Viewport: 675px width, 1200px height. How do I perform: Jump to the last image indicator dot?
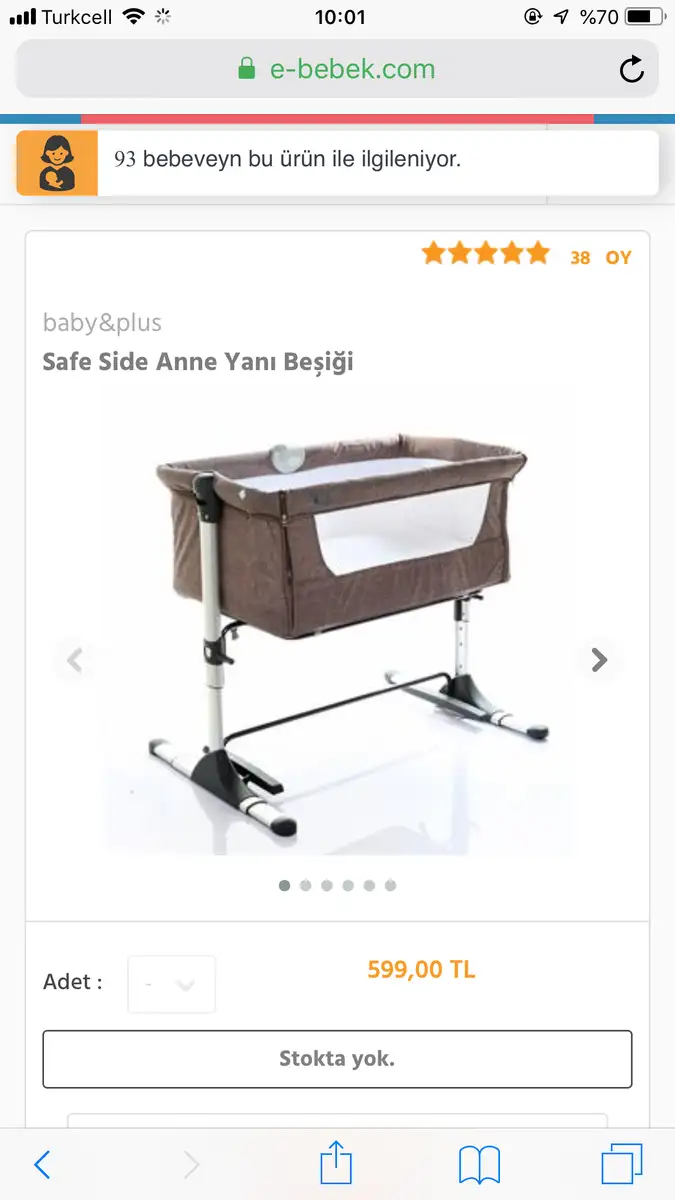click(x=390, y=885)
